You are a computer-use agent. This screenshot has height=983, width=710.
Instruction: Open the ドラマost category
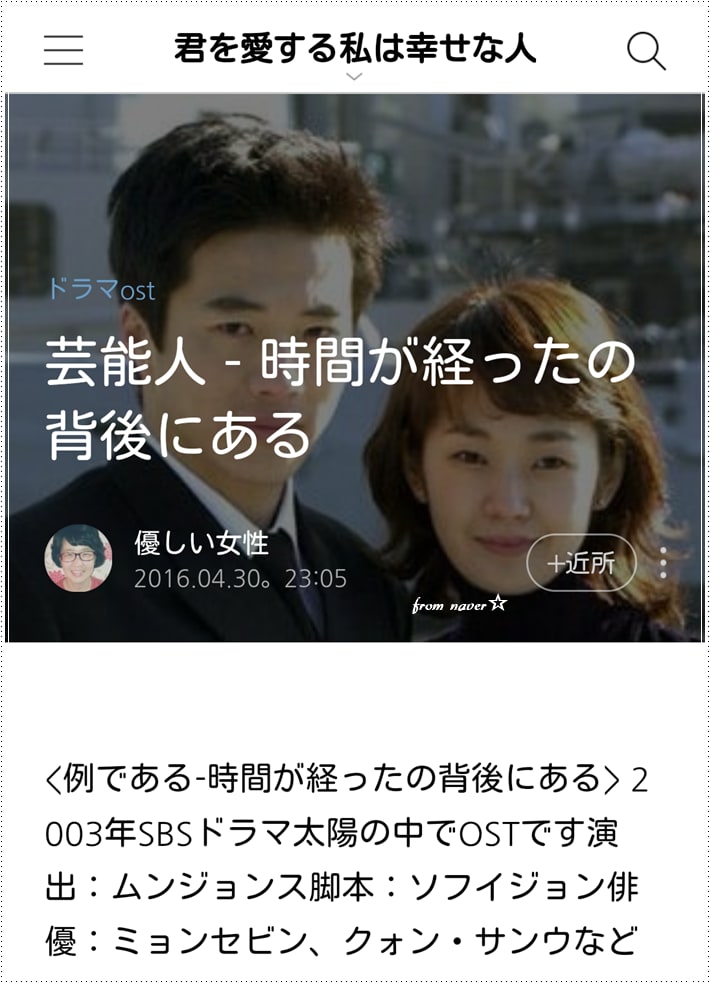(101, 291)
